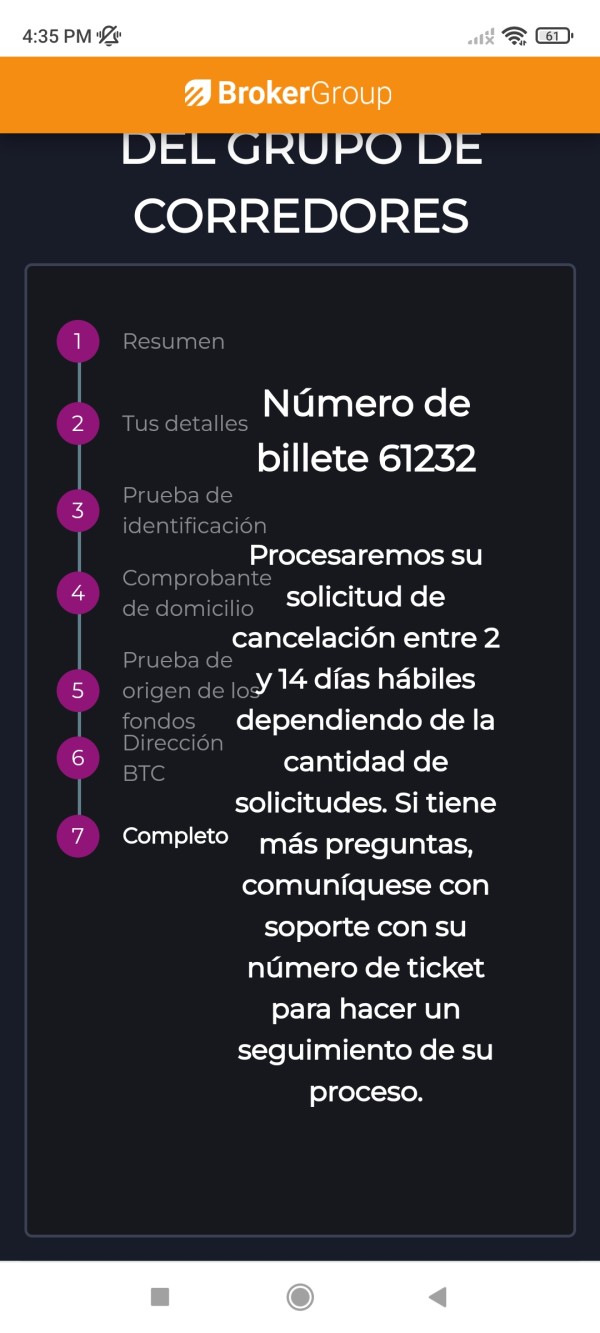
Task: Open recent apps from navigation bar
Action: click(x=160, y=1297)
